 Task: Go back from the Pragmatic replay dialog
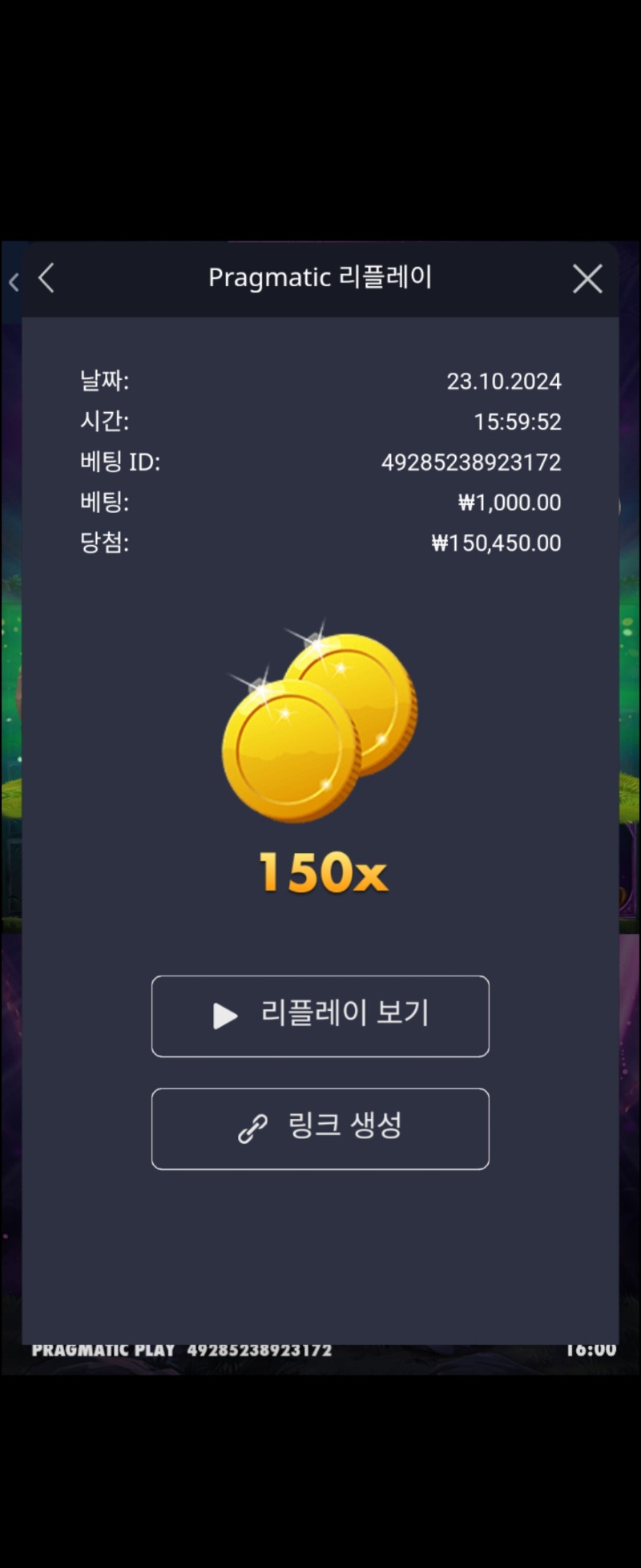pos(46,278)
